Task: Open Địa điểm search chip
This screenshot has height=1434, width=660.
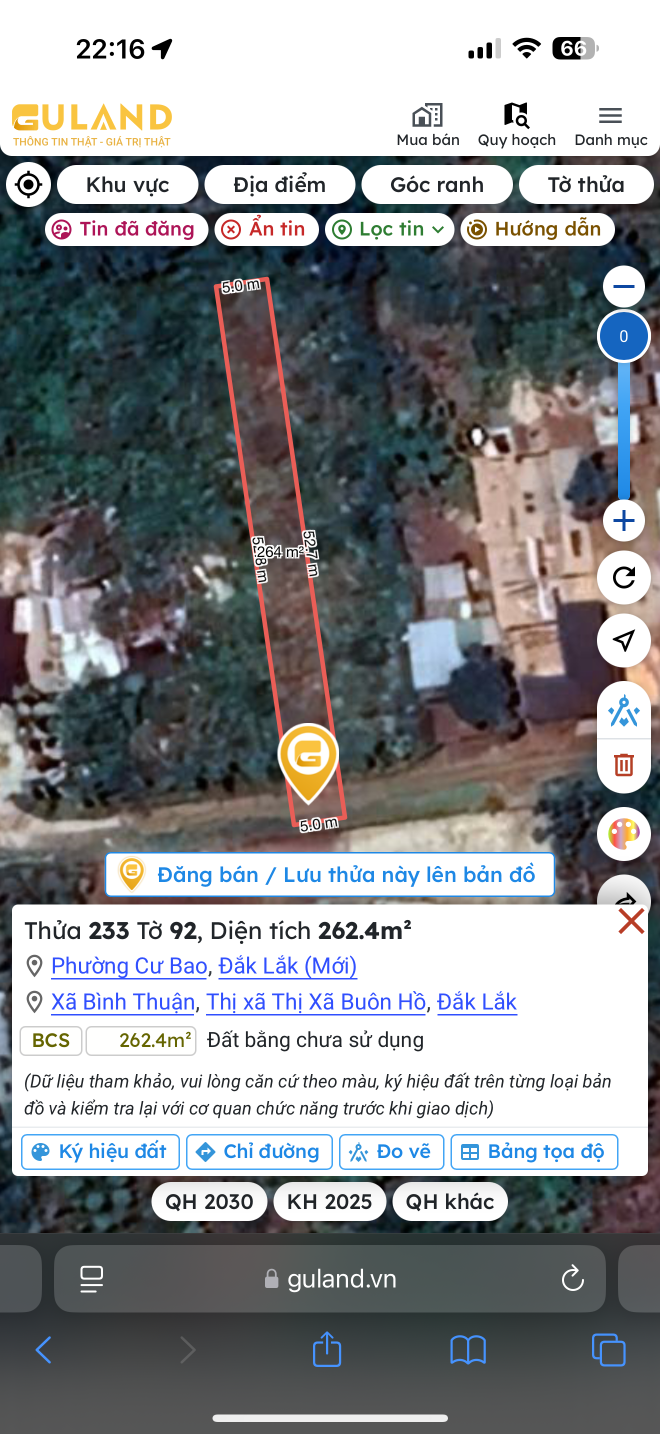Action: [280, 185]
